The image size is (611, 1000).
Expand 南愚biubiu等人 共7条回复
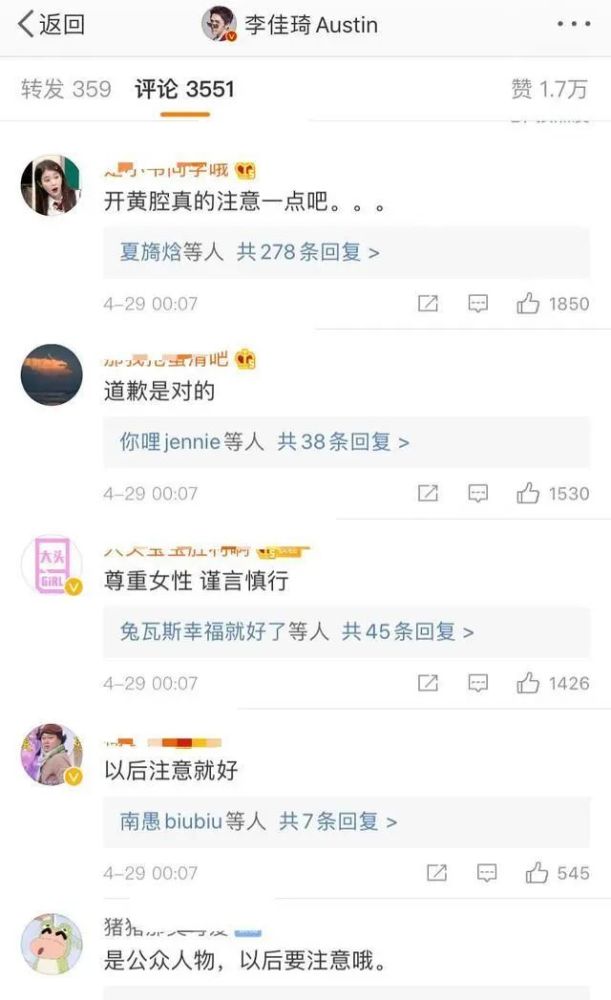click(258, 821)
